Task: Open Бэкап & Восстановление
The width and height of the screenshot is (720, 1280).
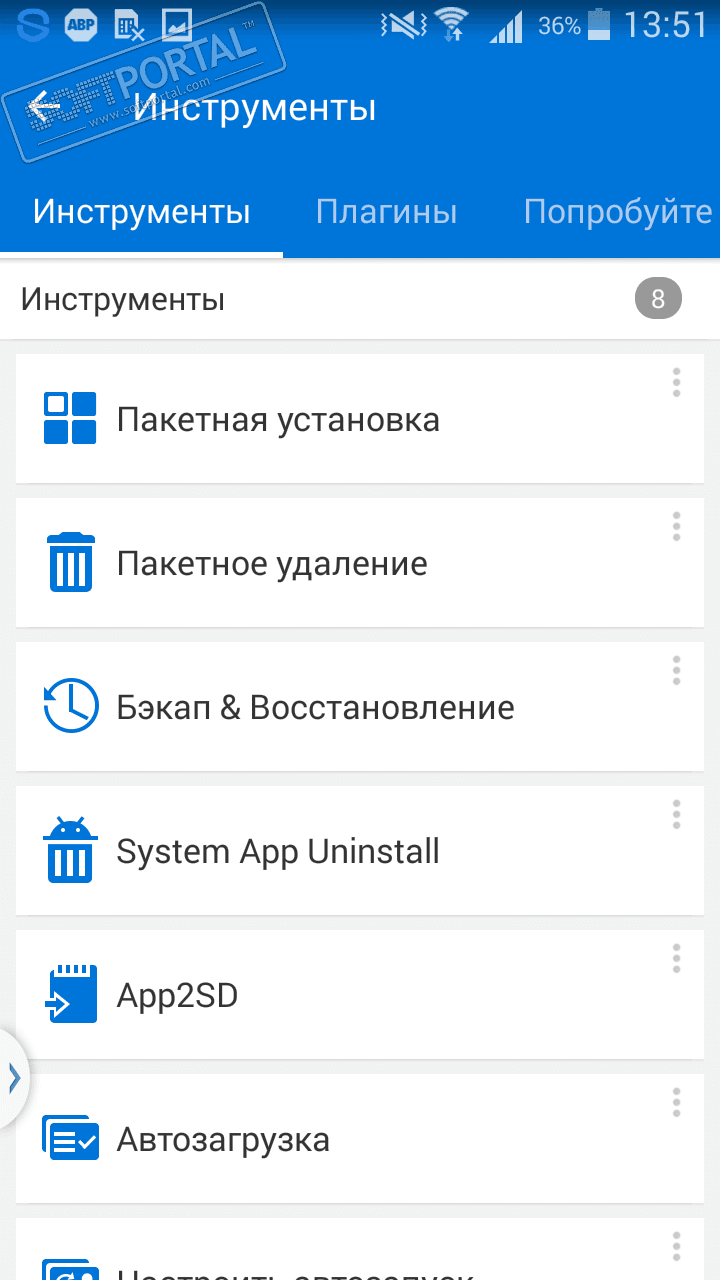Action: point(360,707)
